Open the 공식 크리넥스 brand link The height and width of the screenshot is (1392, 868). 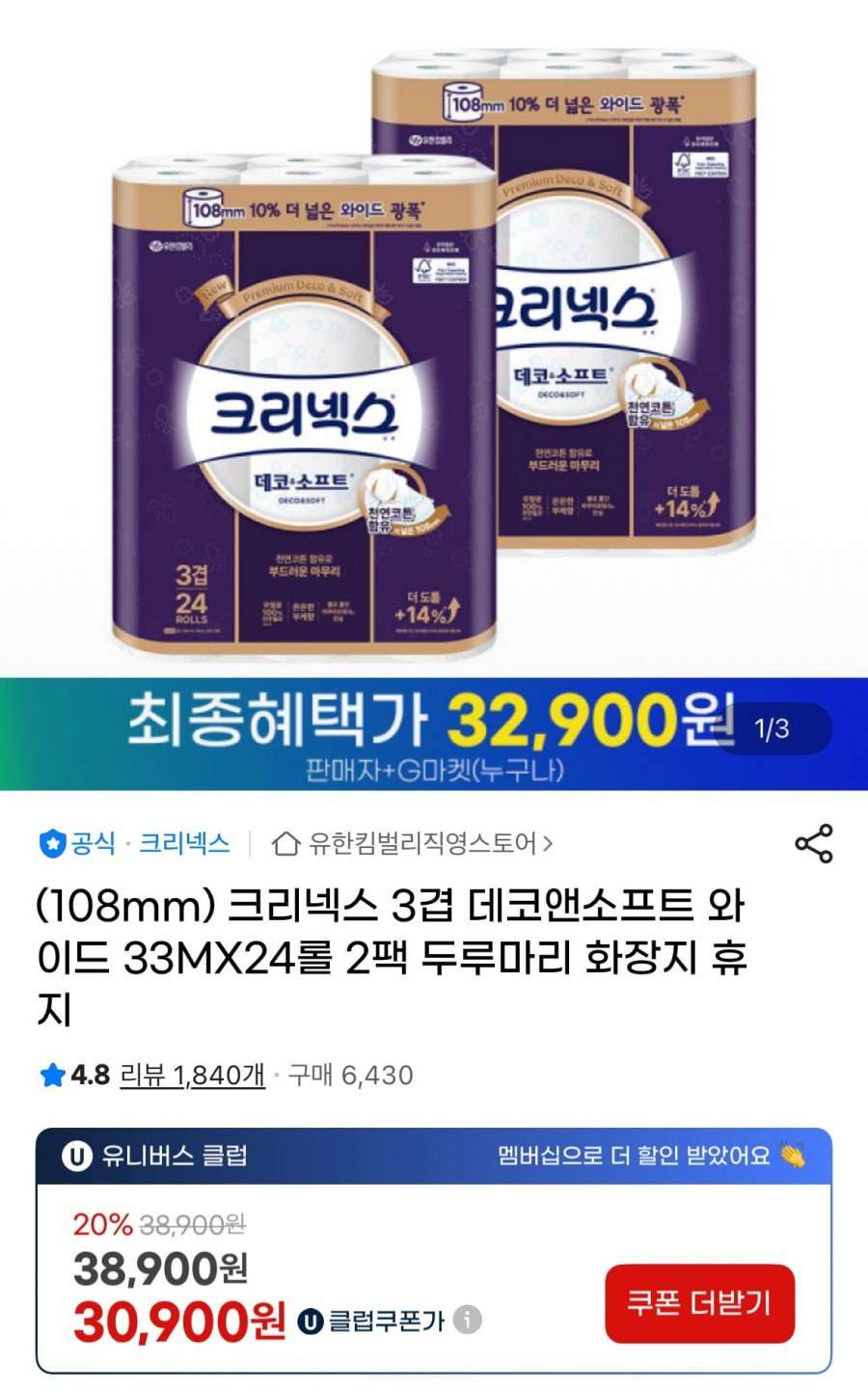pos(134,844)
